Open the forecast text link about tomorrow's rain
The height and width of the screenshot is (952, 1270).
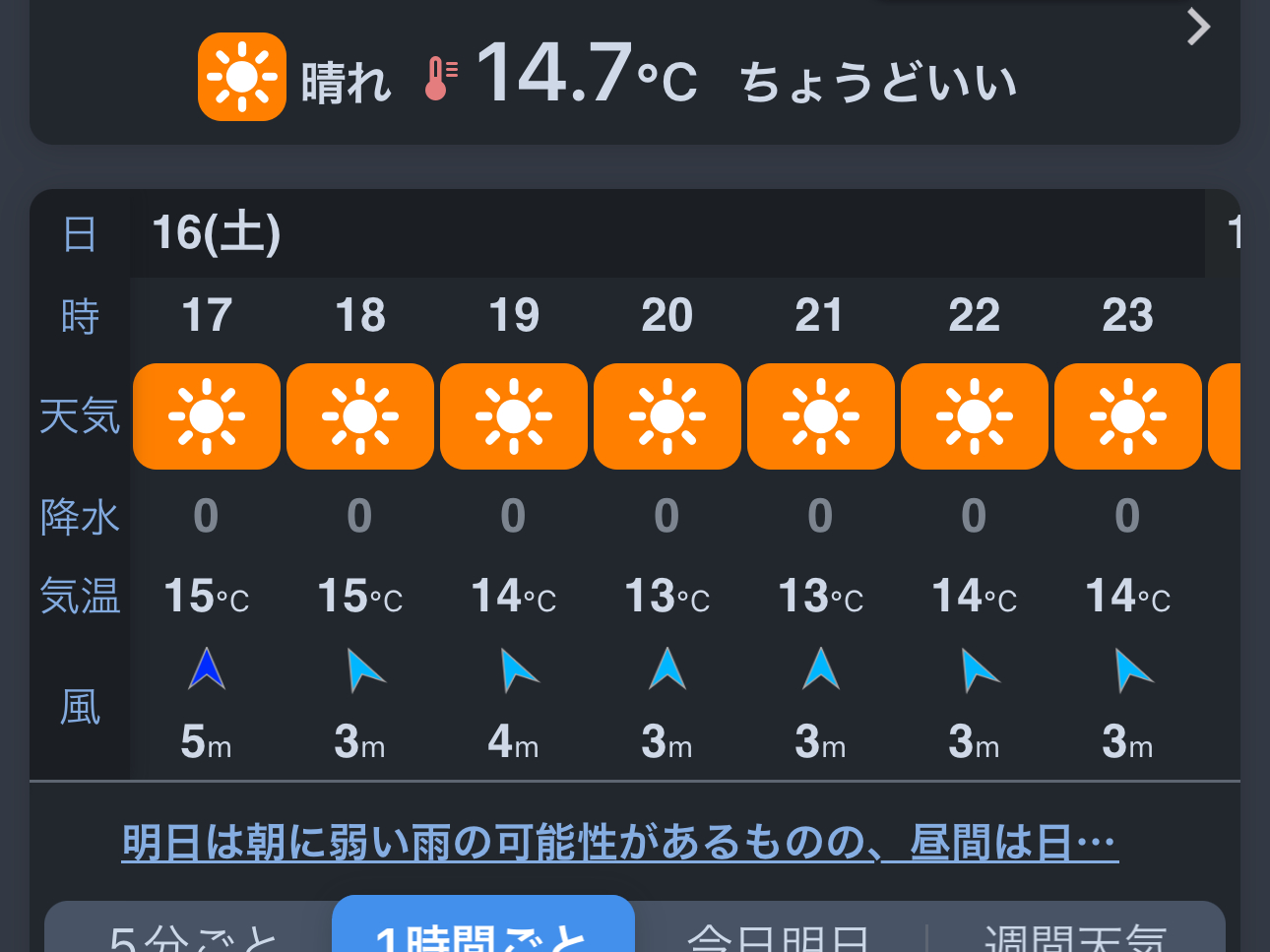[619, 843]
